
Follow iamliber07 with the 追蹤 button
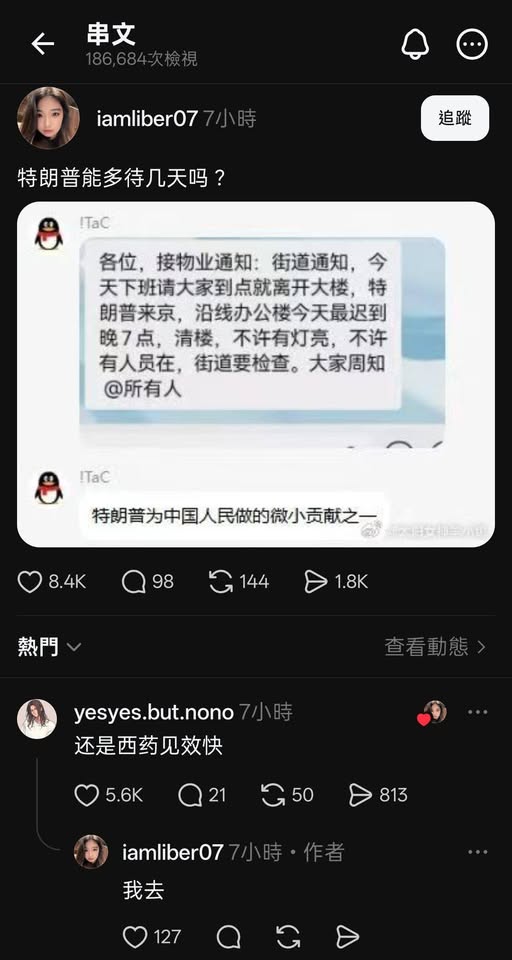[x=454, y=118]
